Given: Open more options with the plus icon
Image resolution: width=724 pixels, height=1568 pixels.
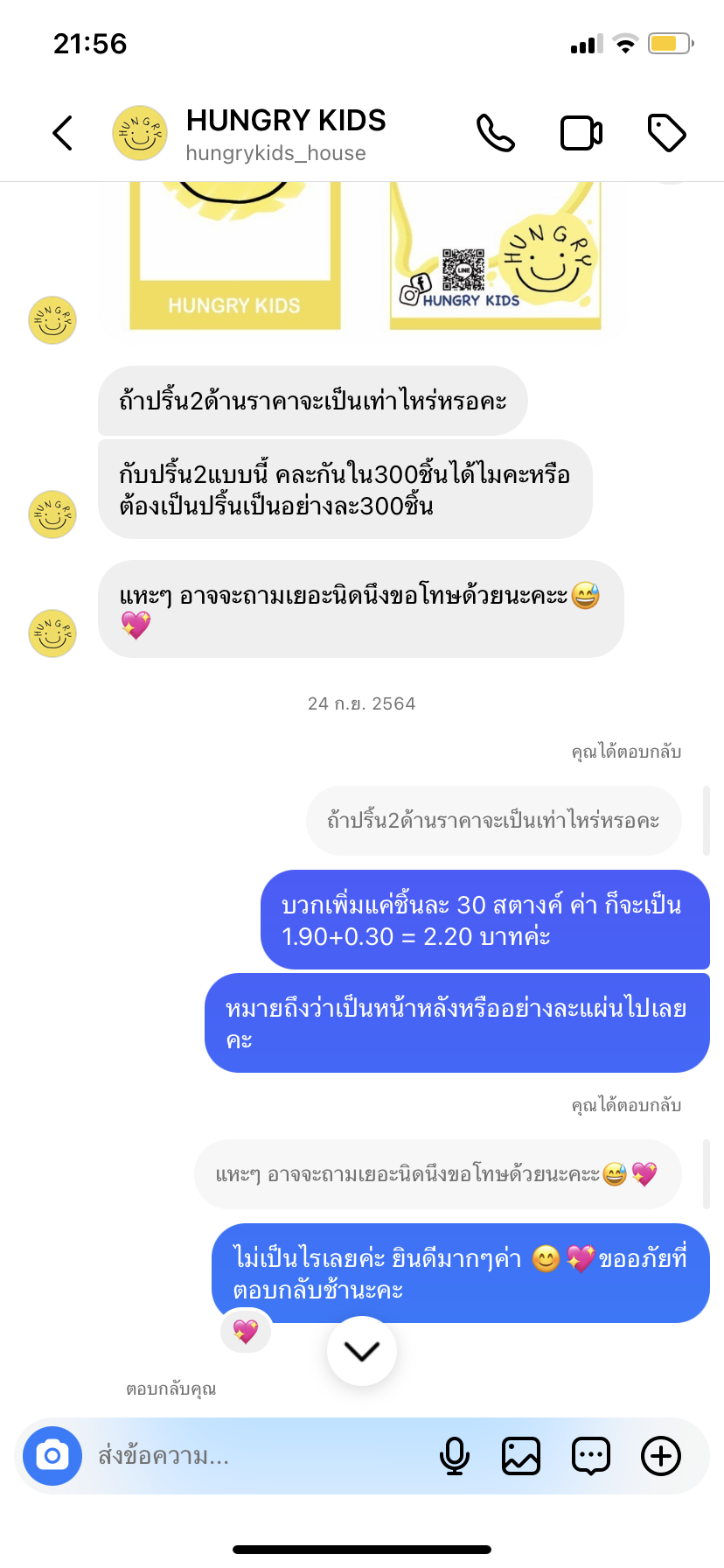Looking at the screenshot, I should coord(661,1456).
